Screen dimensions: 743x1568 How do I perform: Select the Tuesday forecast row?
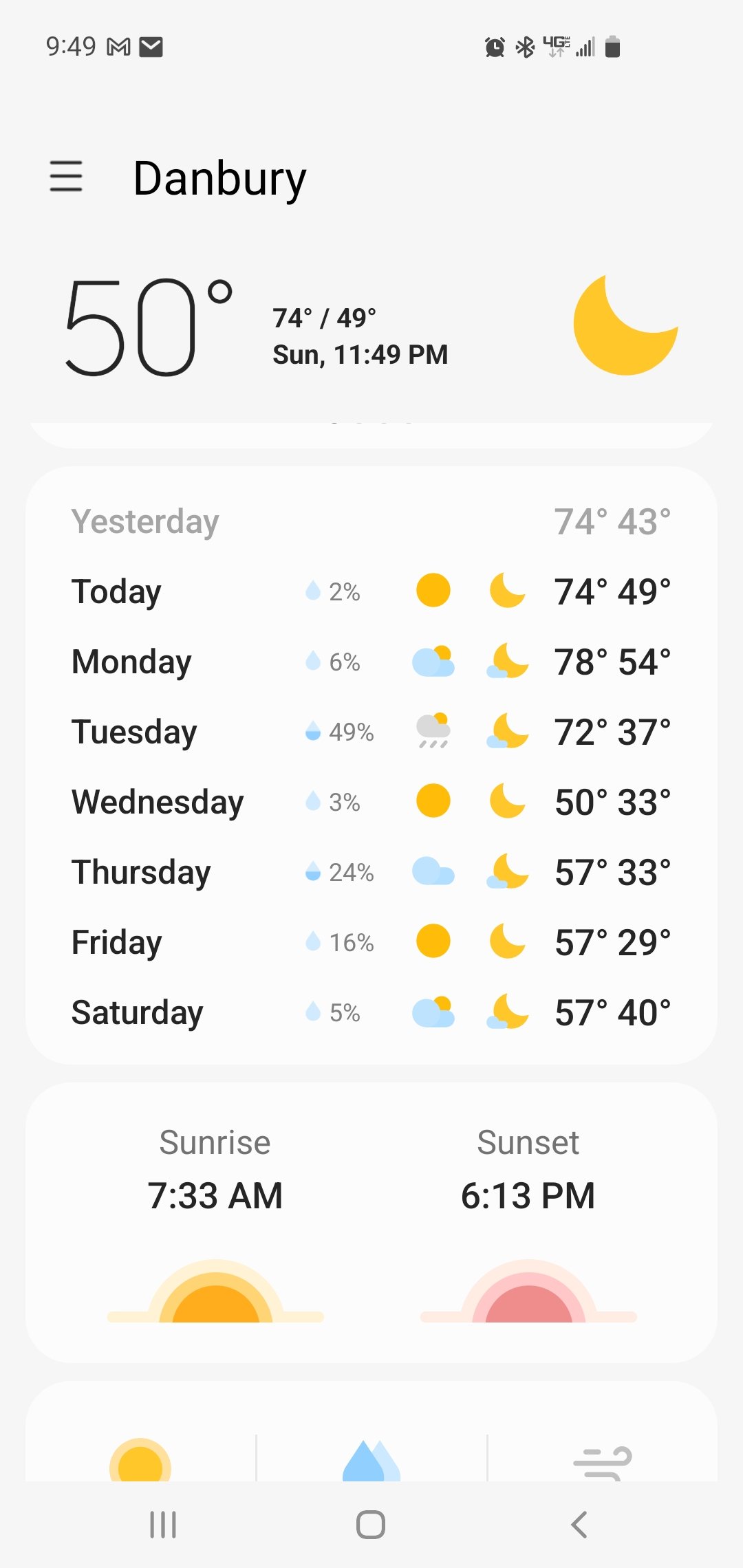(x=371, y=732)
